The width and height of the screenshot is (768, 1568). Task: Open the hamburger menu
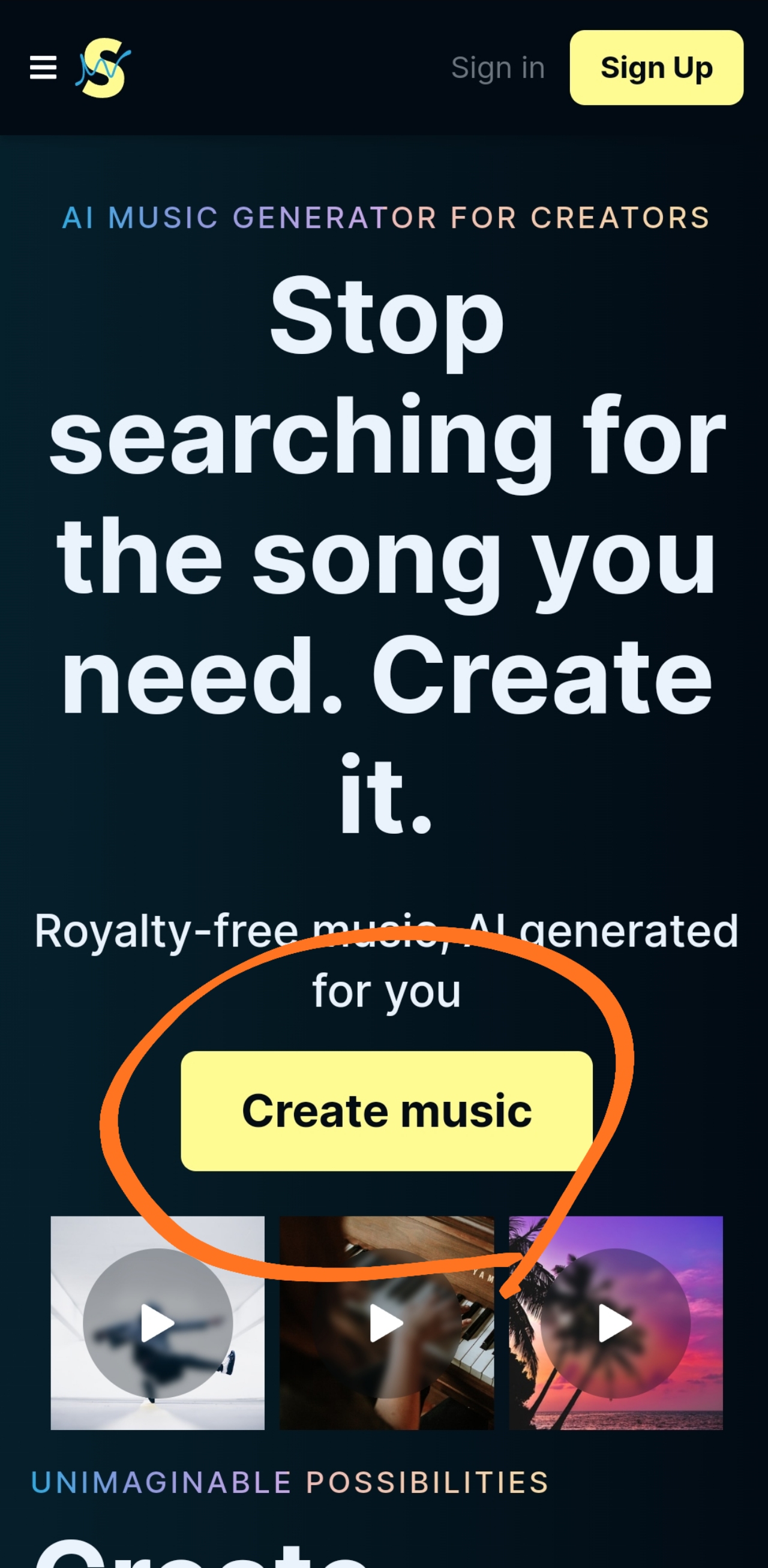(43, 68)
